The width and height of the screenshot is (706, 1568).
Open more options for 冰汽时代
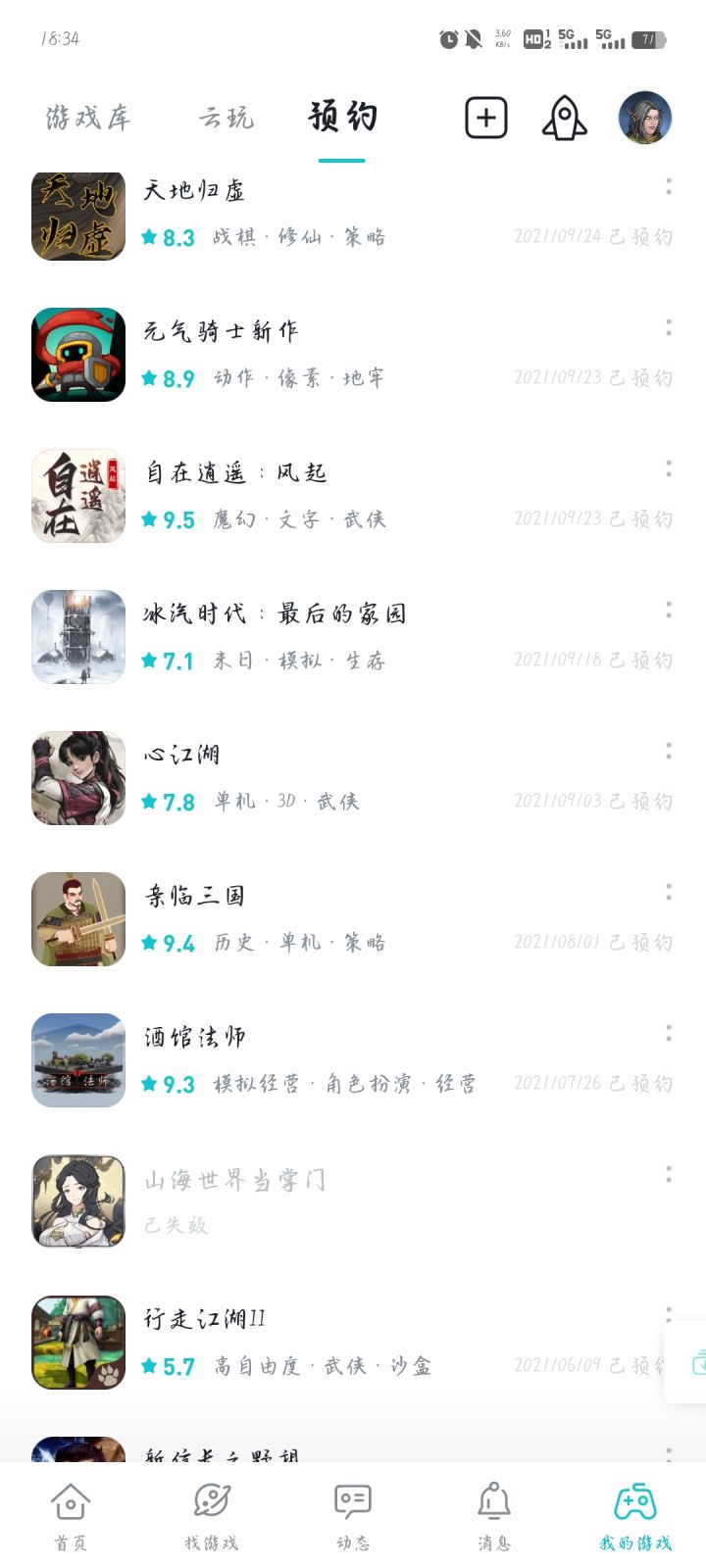(x=669, y=610)
